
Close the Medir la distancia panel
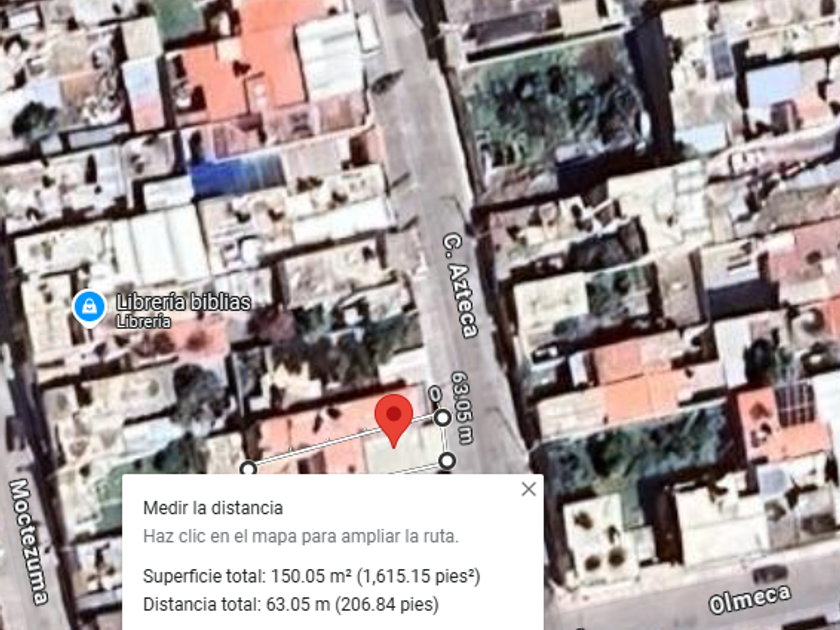click(x=528, y=489)
